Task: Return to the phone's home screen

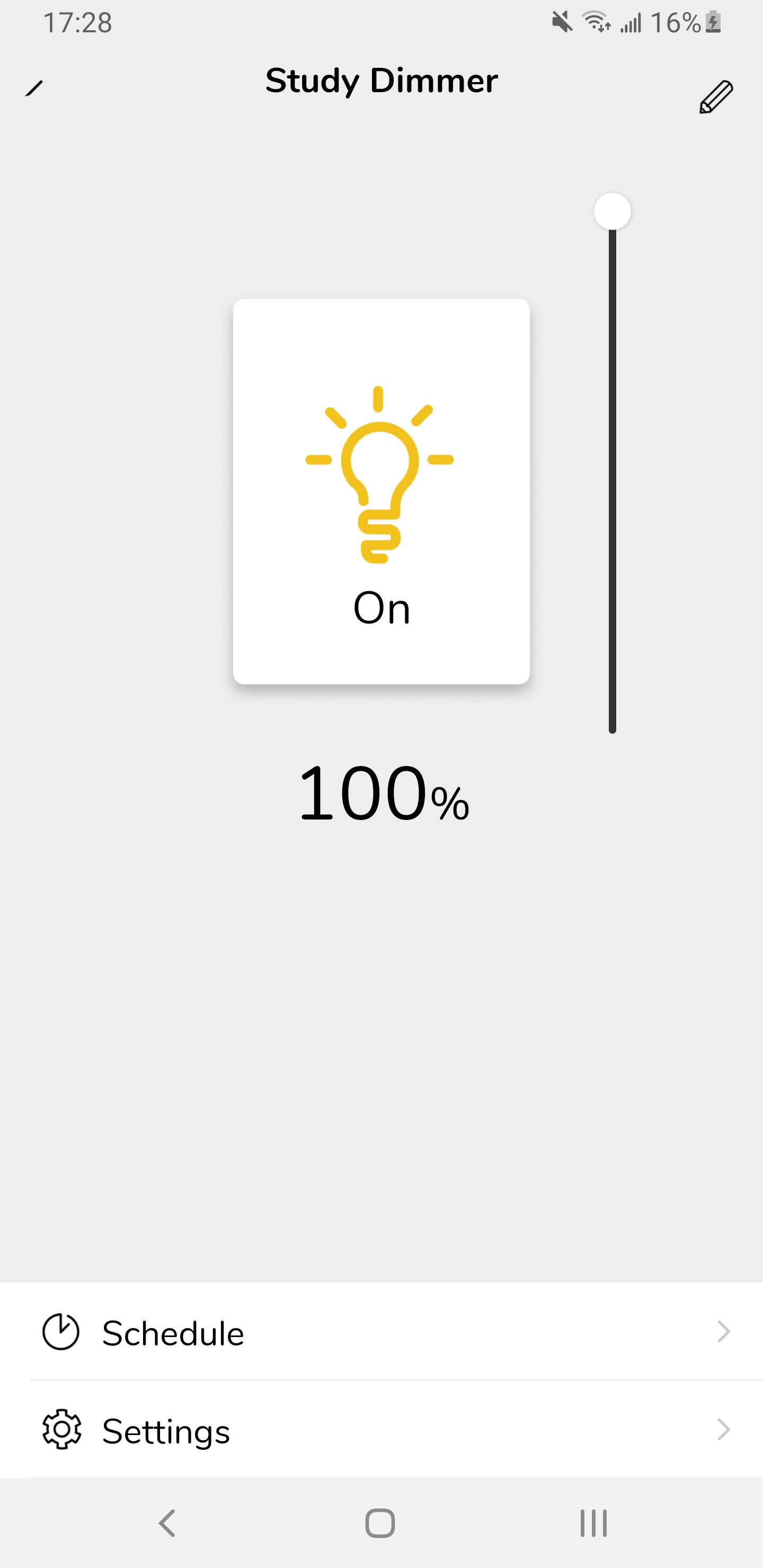Action: click(x=380, y=1524)
